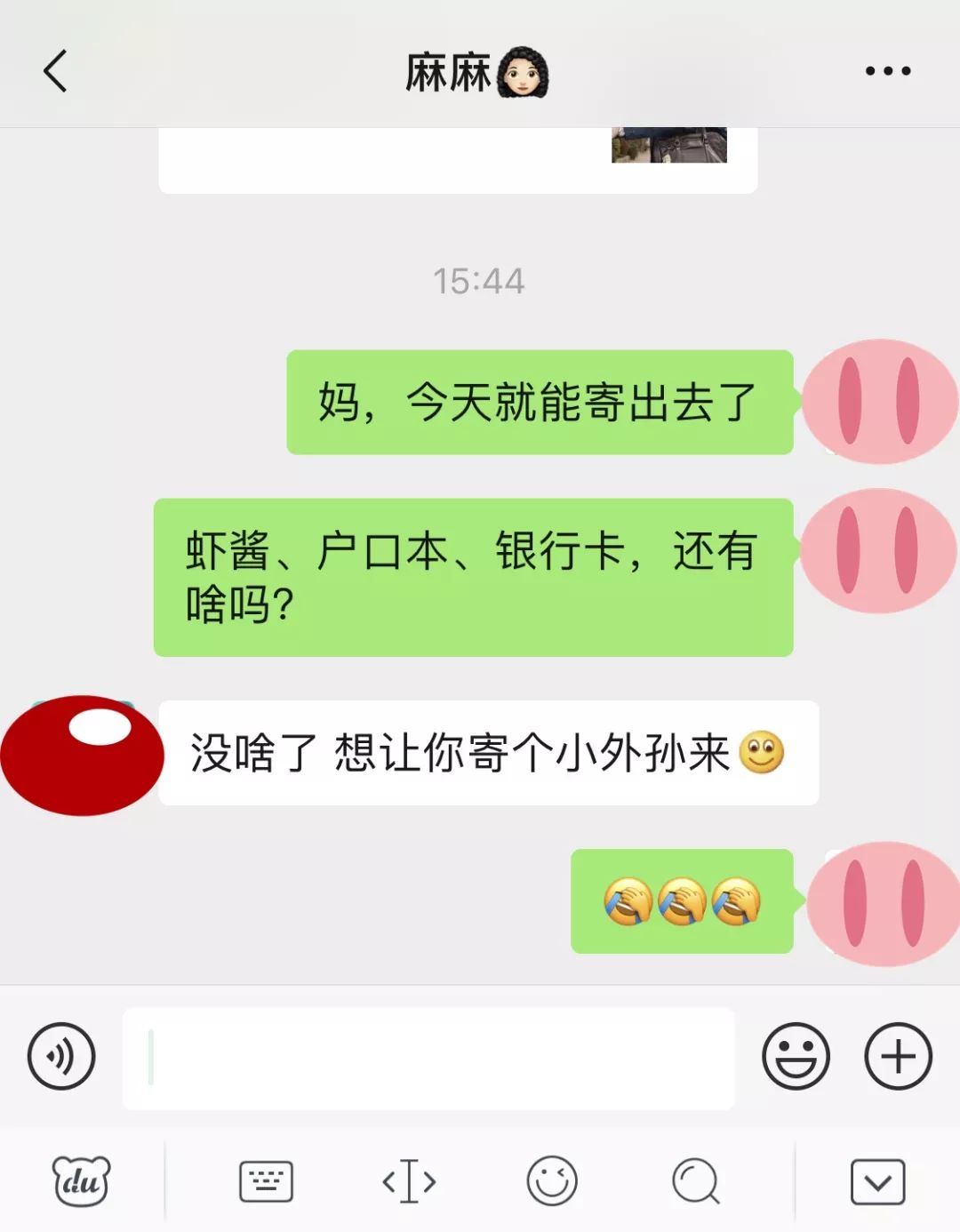Viewport: 960px width, 1232px height.
Task: Switch keyboard layout from toolbar
Action: point(266,1181)
